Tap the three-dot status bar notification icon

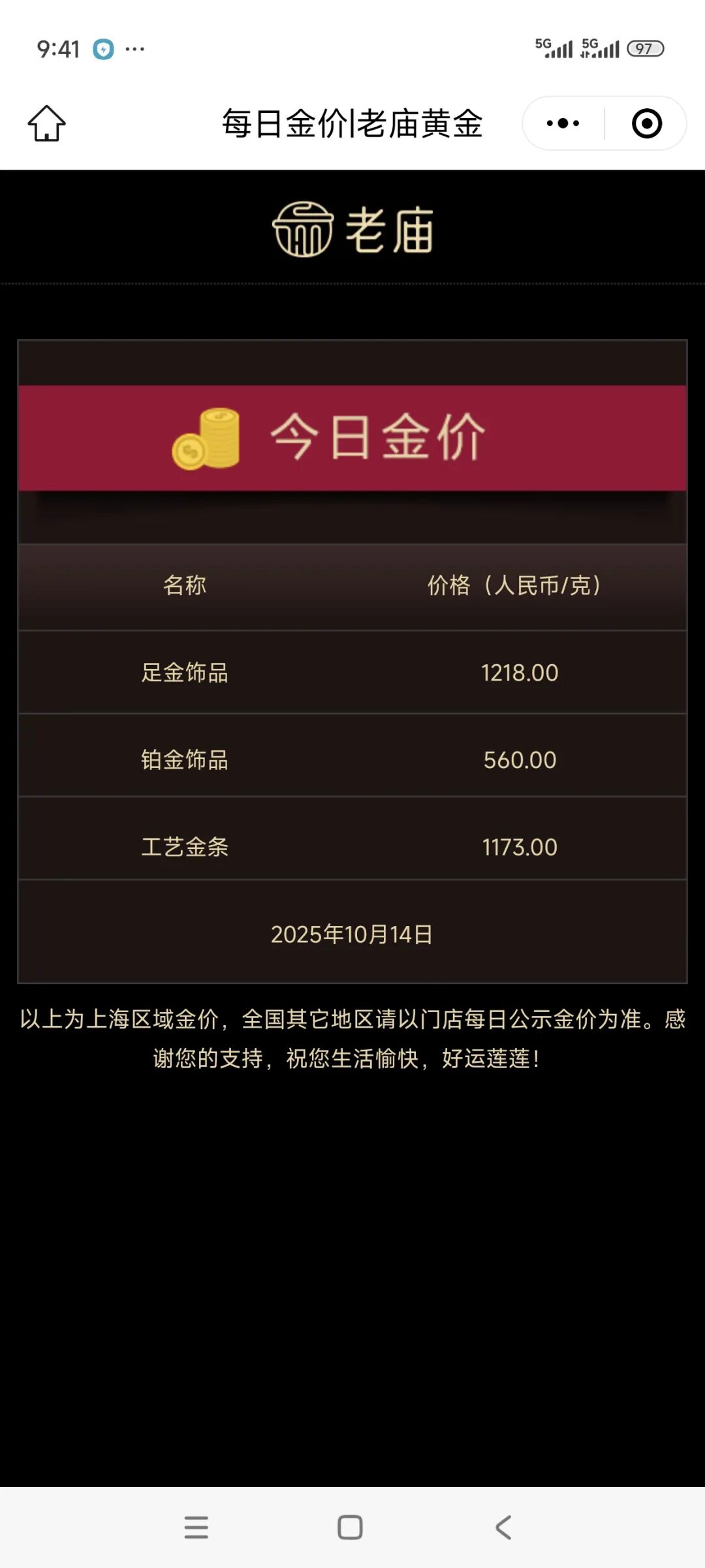click(x=135, y=50)
